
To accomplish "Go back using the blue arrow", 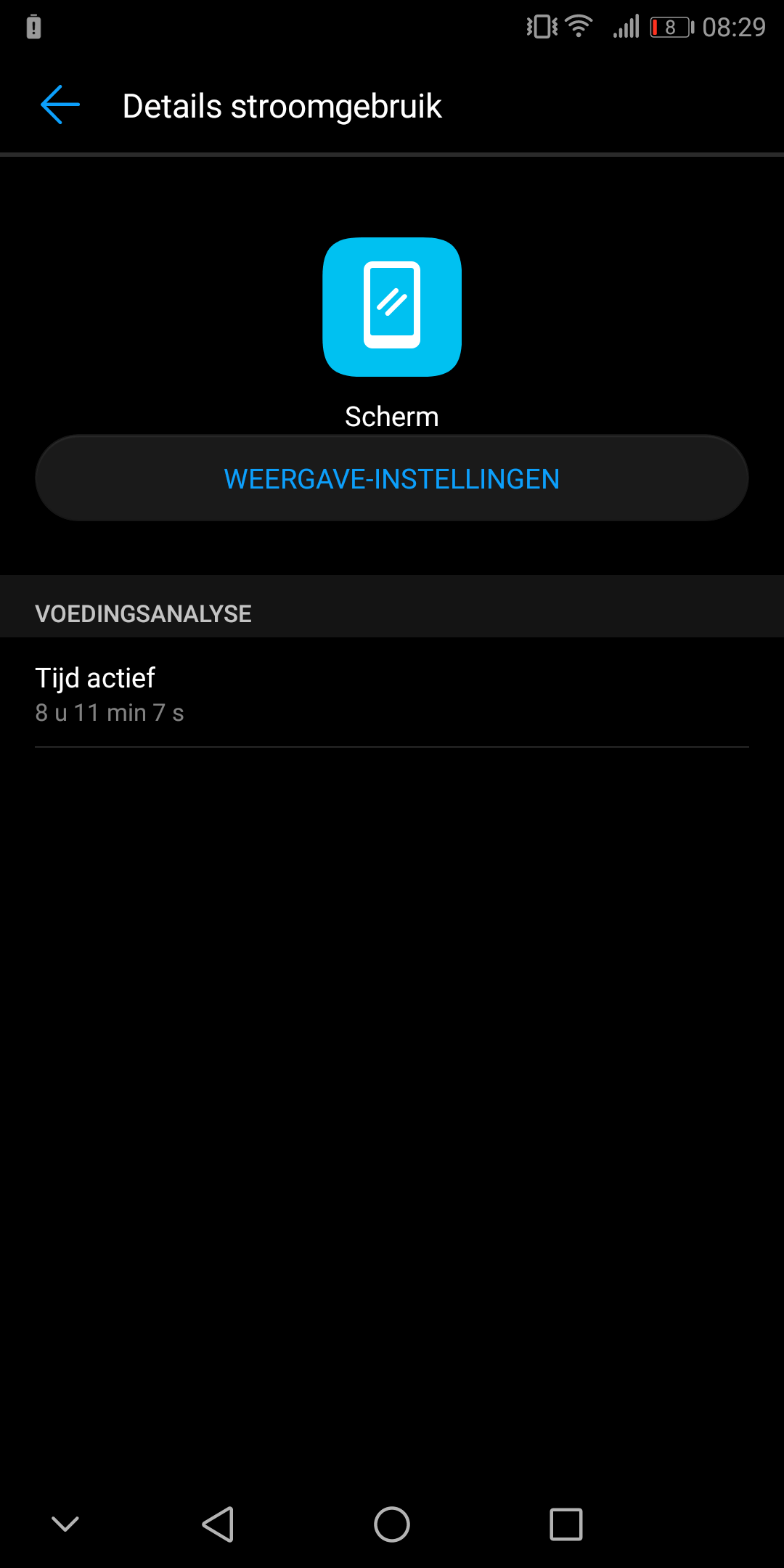I will (60, 105).
